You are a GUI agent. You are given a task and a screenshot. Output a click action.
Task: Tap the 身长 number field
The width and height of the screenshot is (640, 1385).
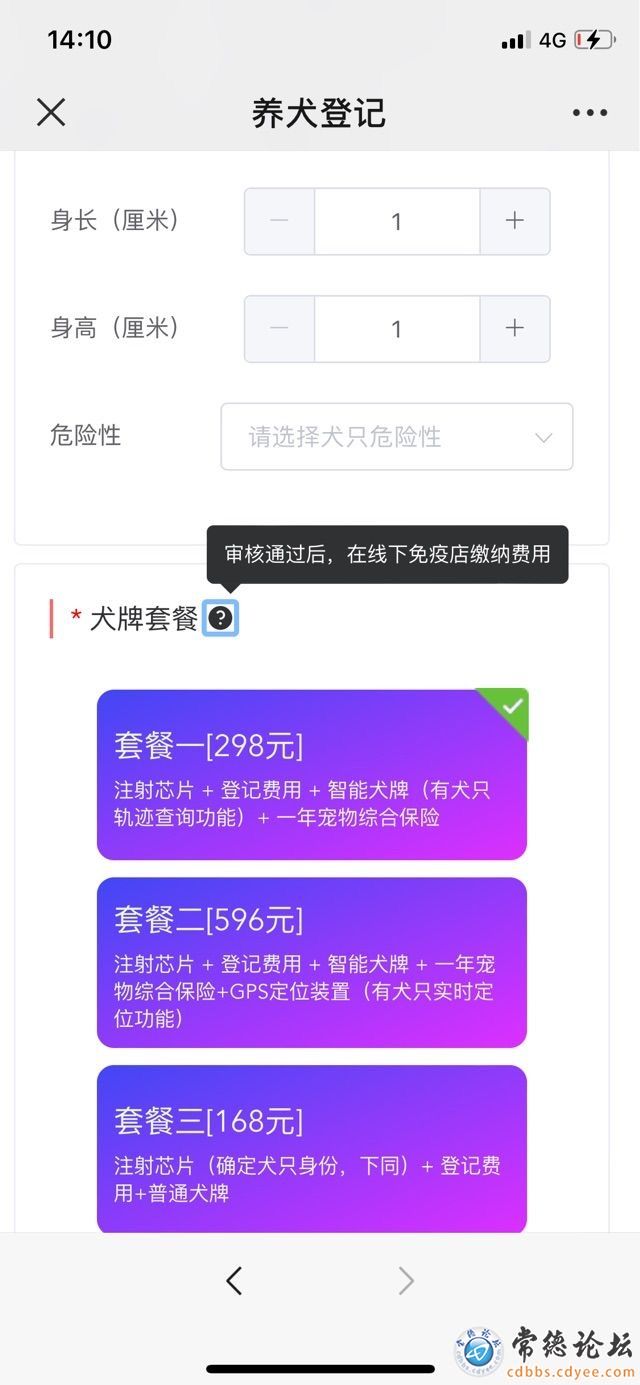(x=397, y=221)
